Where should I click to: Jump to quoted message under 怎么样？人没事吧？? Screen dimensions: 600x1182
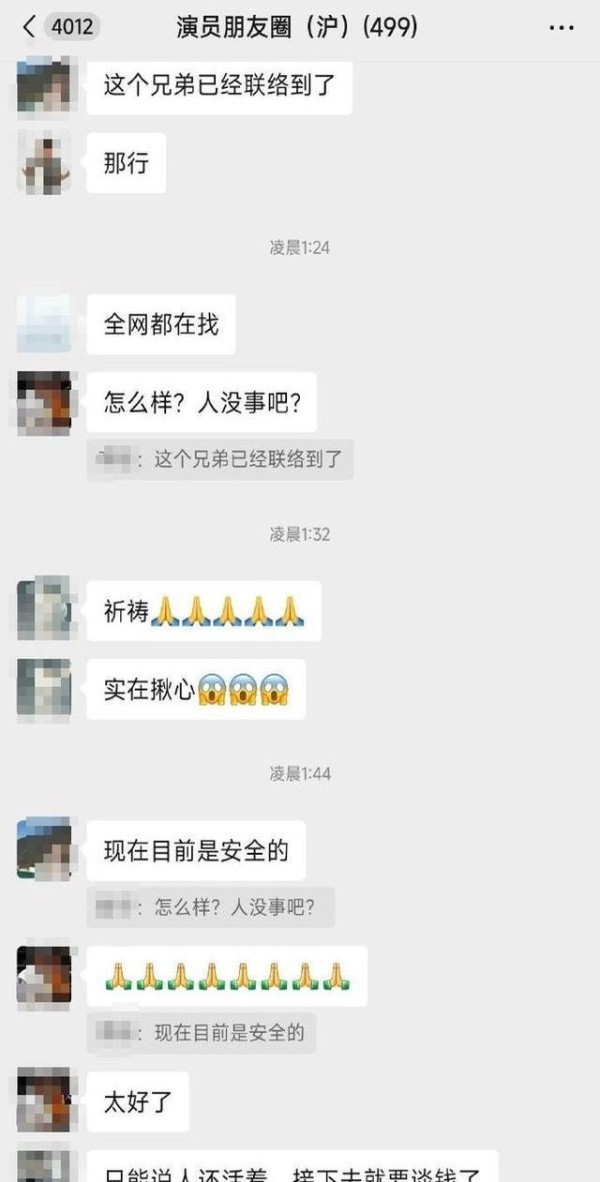220,460
